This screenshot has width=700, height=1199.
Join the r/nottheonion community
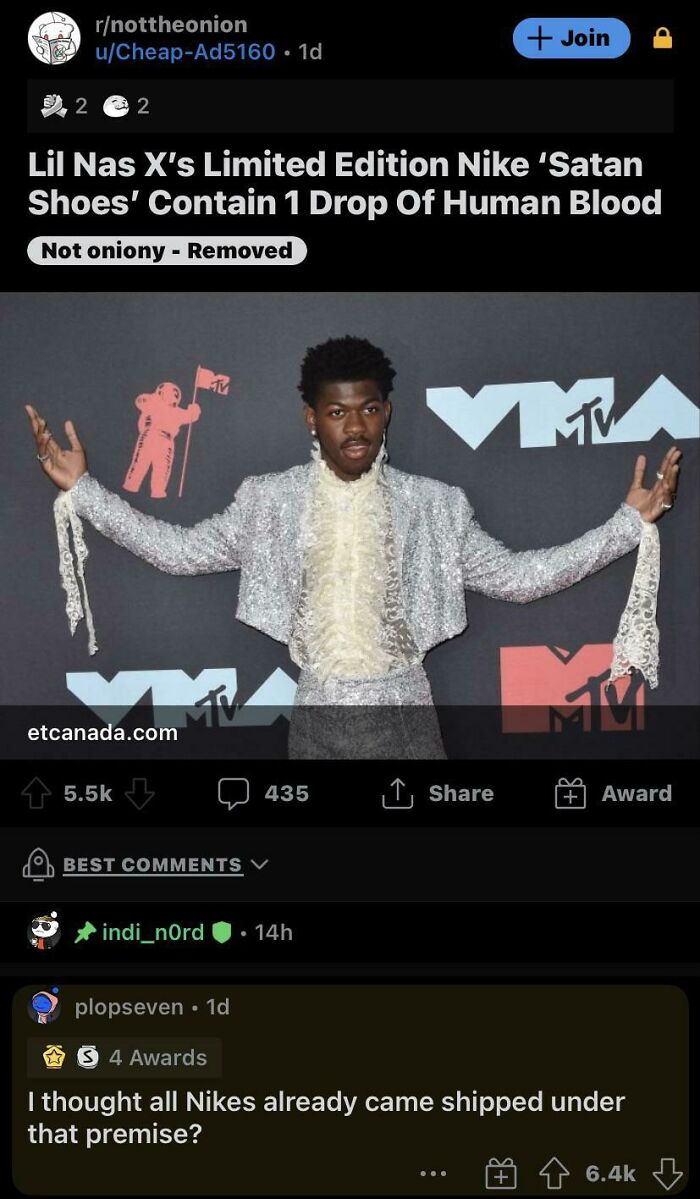tap(571, 37)
